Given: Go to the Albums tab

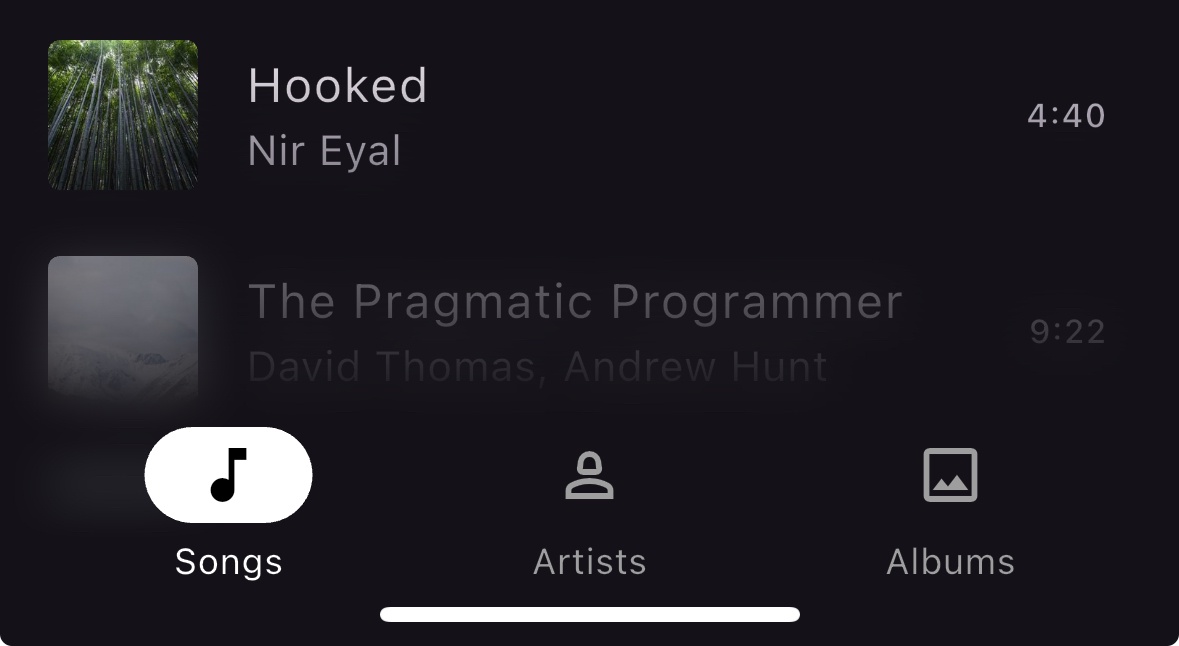Looking at the screenshot, I should tap(950, 502).
